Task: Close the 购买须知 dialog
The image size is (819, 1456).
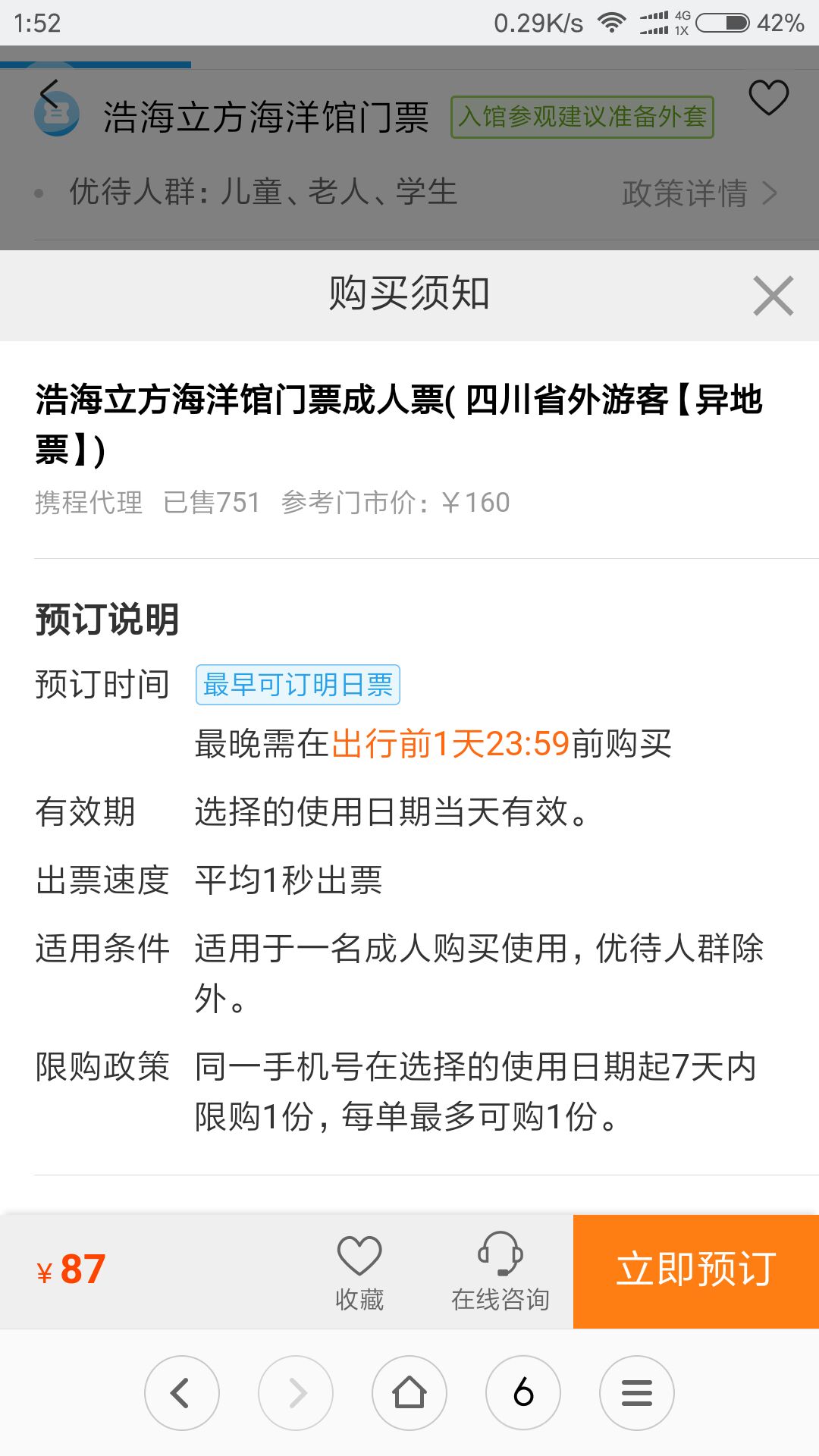Action: (773, 296)
